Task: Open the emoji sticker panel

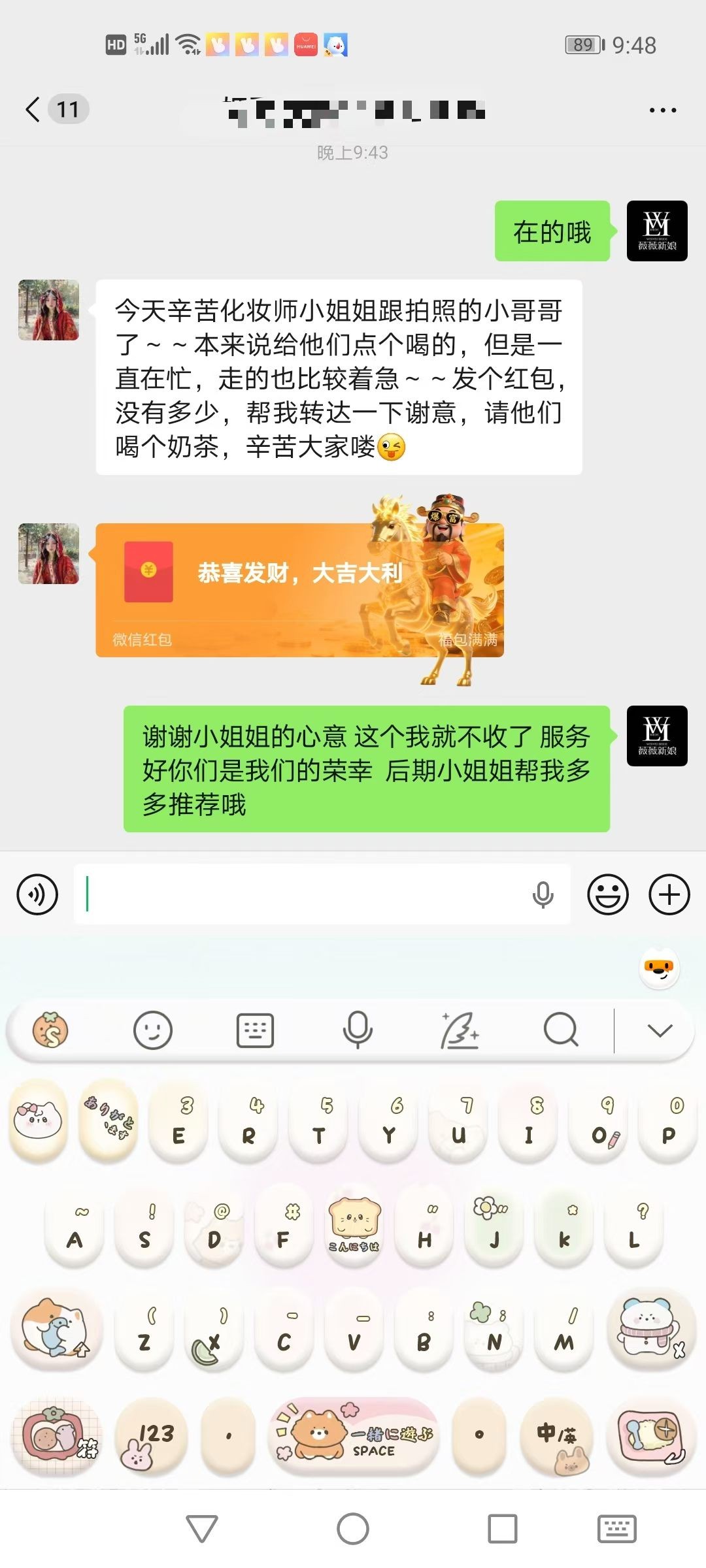Action: click(x=607, y=894)
